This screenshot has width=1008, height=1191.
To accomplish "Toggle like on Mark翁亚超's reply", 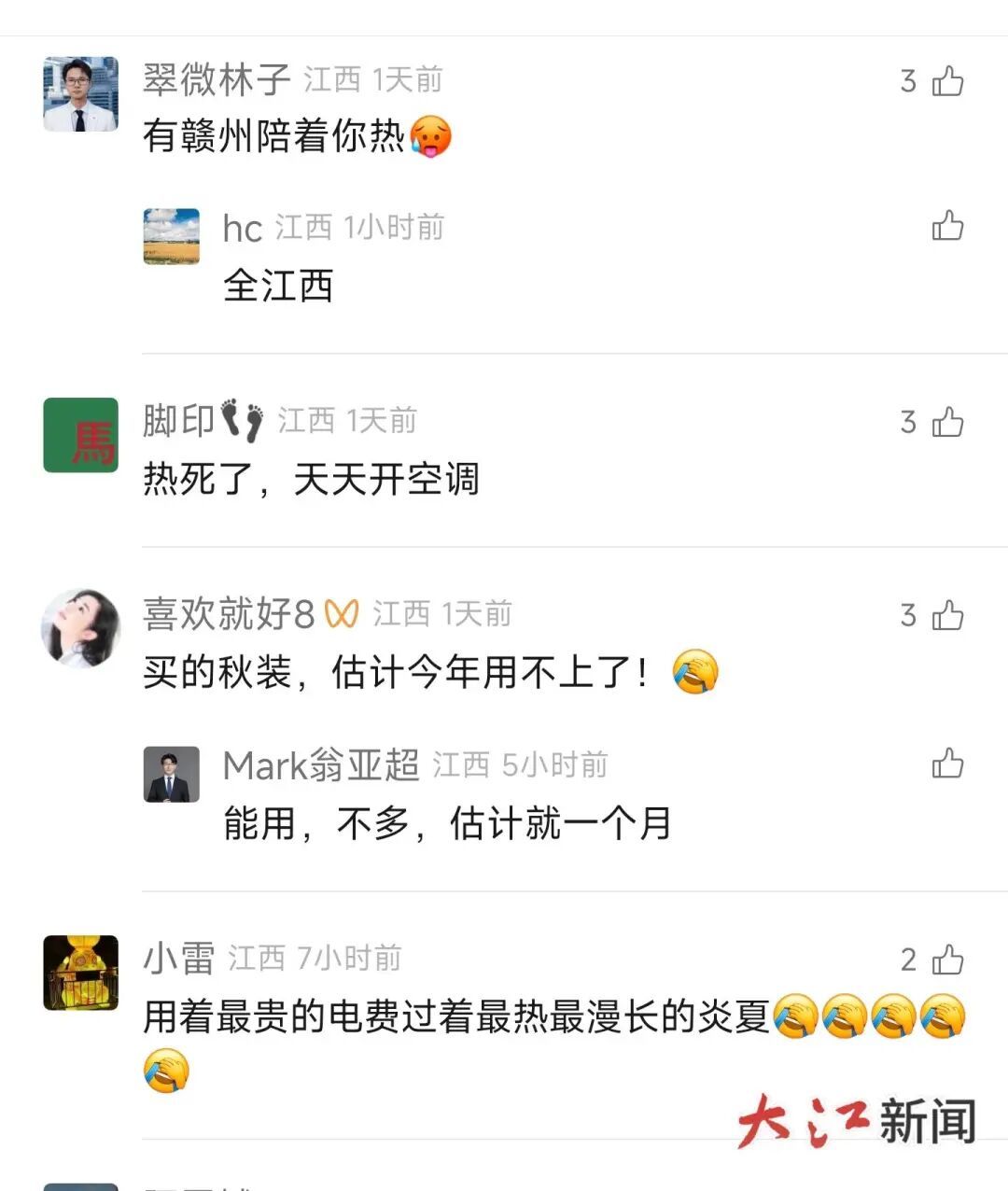I will (946, 765).
